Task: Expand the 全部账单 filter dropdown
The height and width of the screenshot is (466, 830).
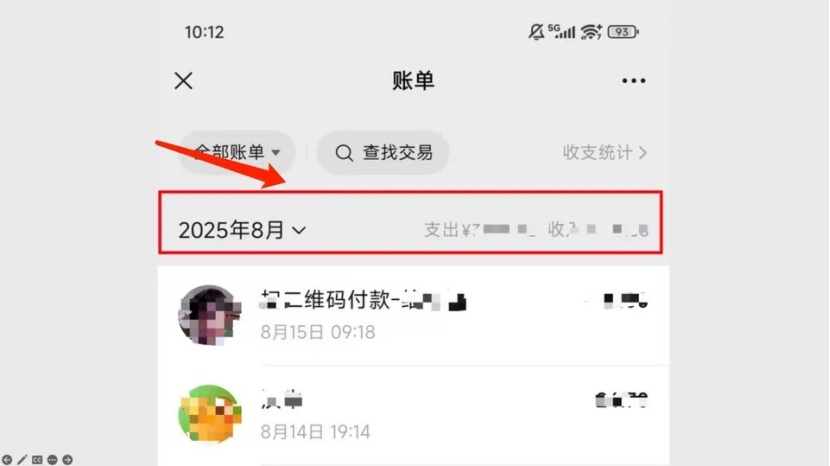Action: click(x=237, y=153)
